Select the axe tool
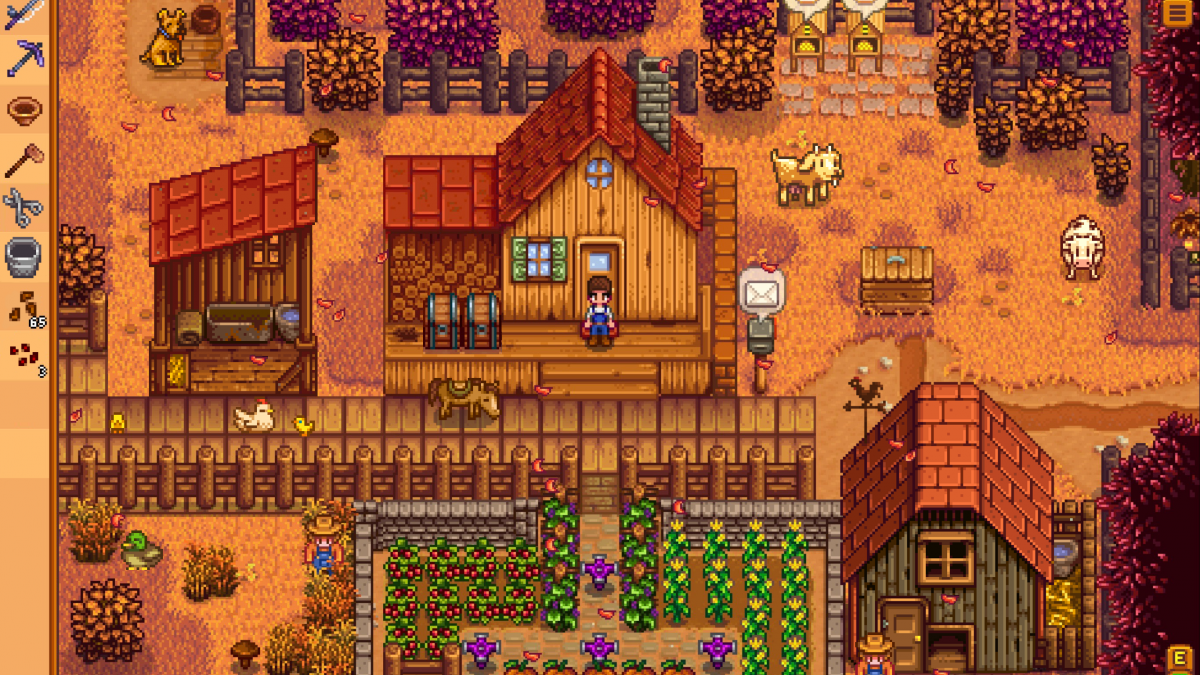The width and height of the screenshot is (1200, 675). (x=24, y=158)
